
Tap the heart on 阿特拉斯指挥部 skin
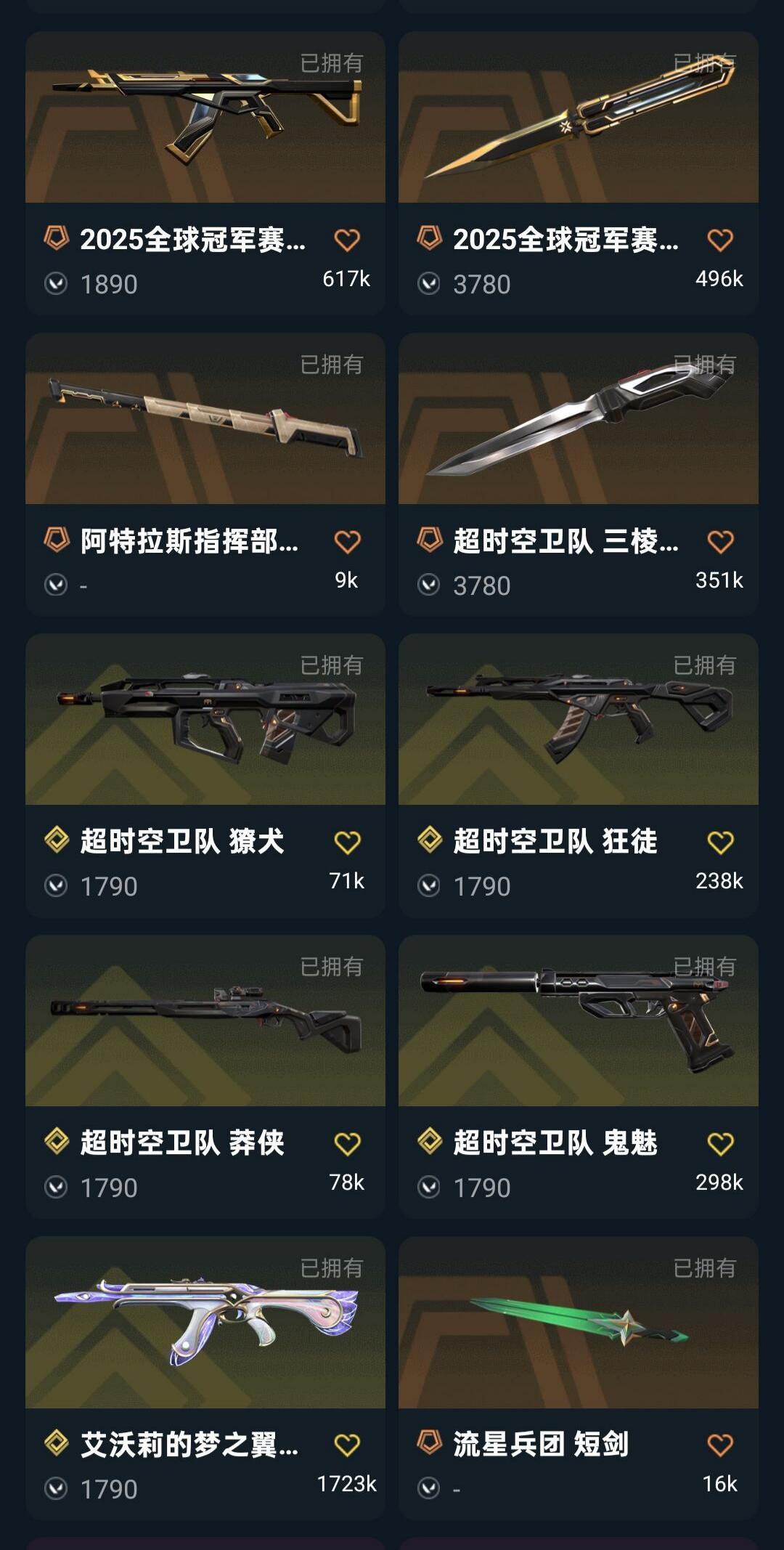tap(347, 541)
